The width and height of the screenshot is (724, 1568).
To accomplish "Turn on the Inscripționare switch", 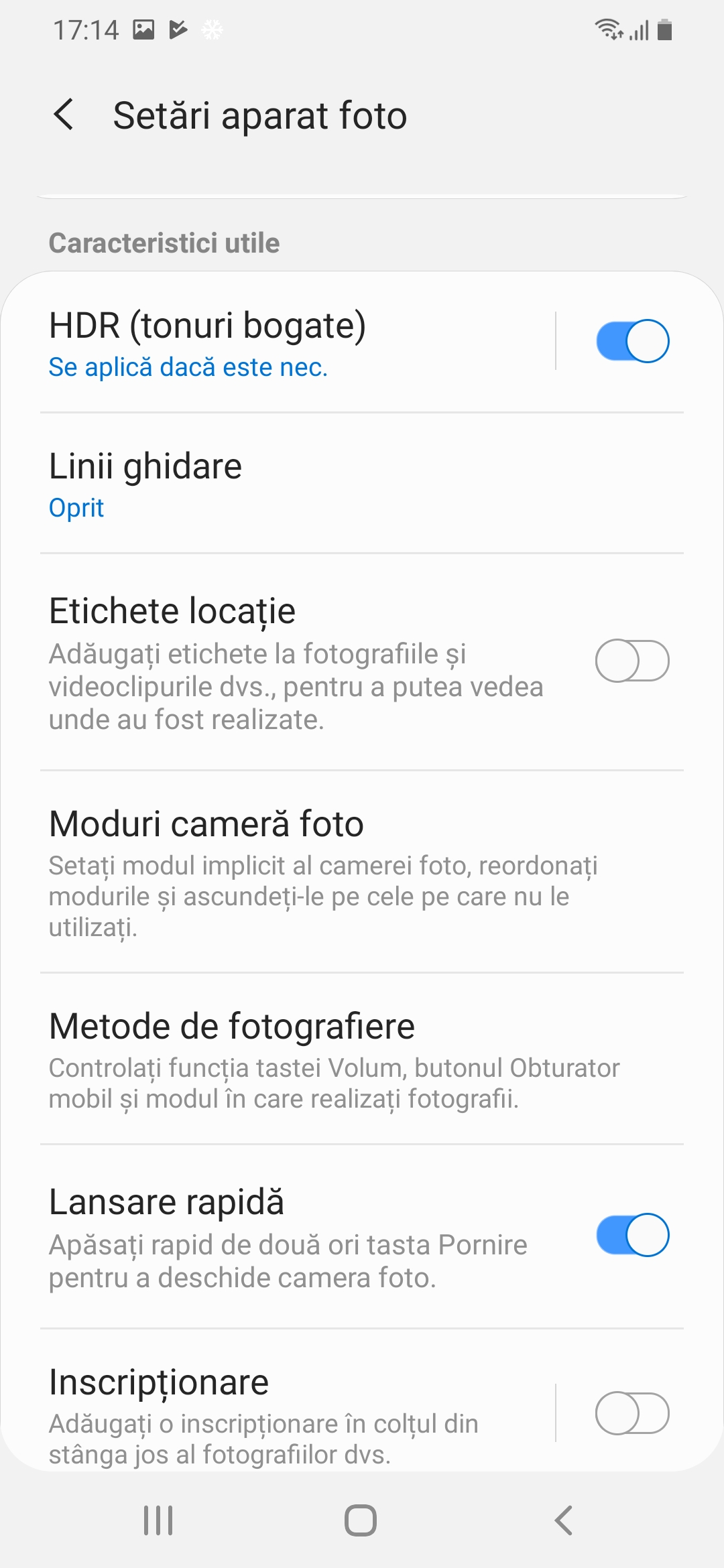I will [x=632, y=1413].
